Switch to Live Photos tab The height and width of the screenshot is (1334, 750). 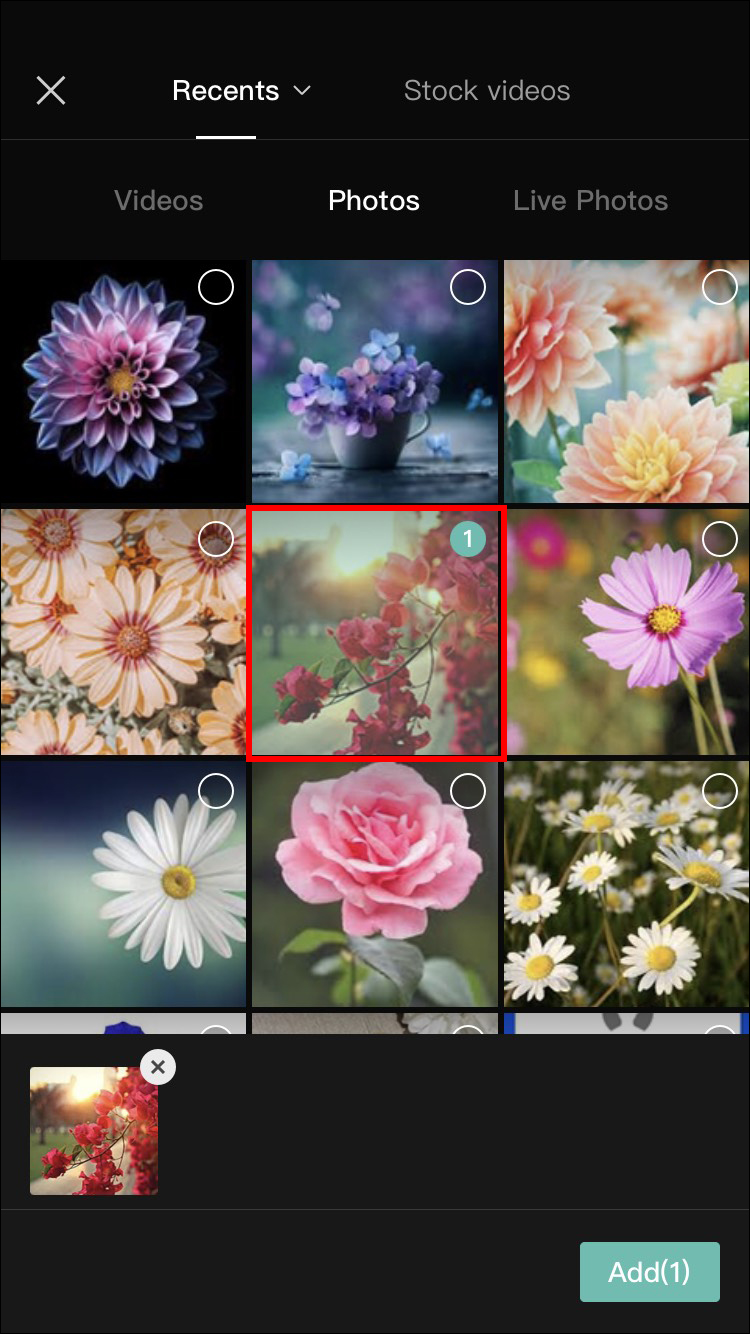coord(590,201)
